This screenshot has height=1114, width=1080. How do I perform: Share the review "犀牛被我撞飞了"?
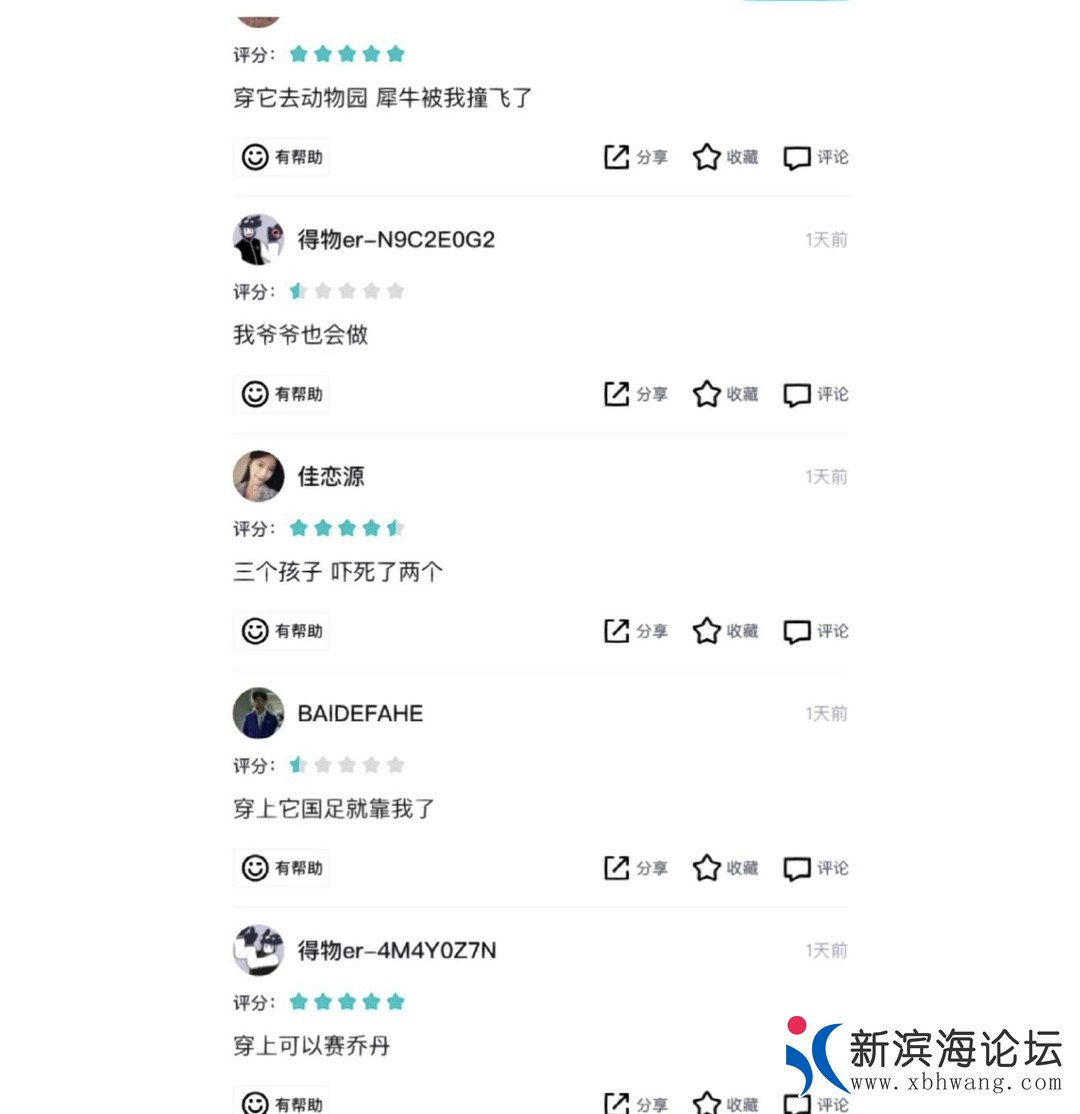635,157
